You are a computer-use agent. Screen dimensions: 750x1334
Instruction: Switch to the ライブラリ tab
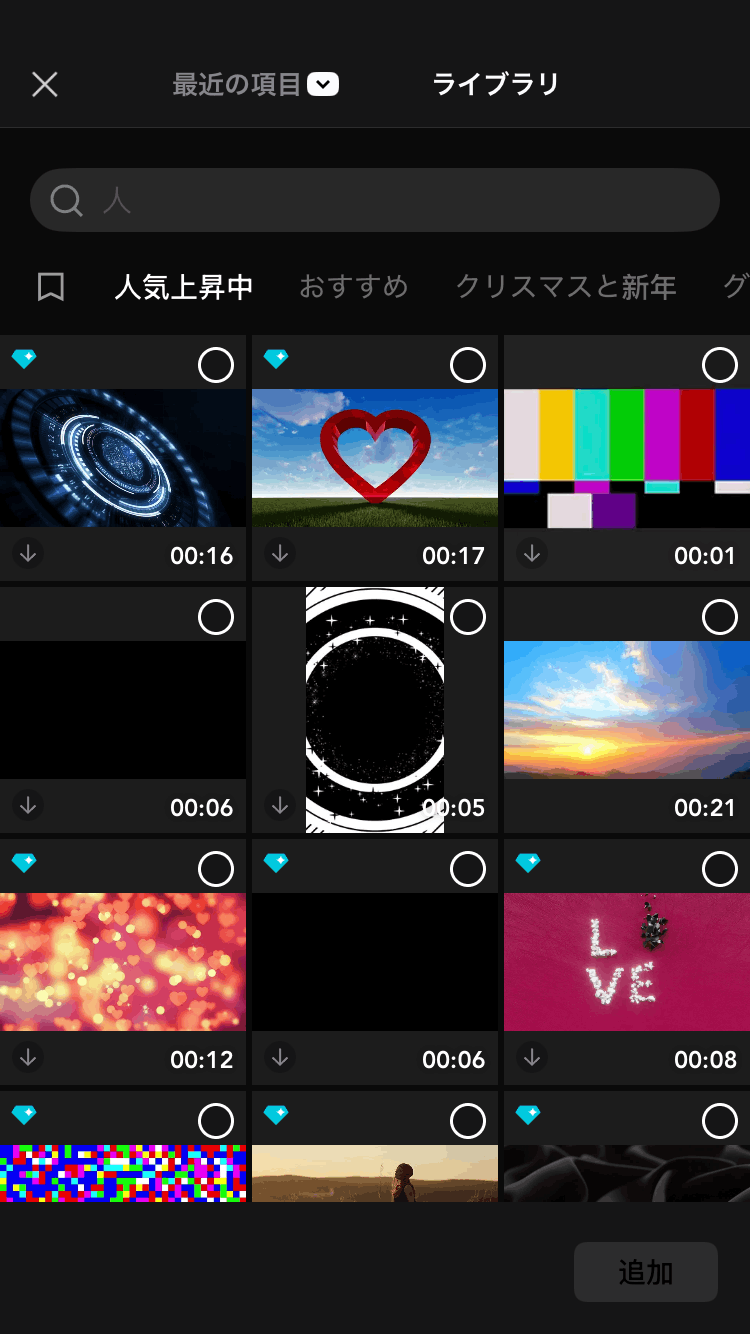click(x=495, y=85)
